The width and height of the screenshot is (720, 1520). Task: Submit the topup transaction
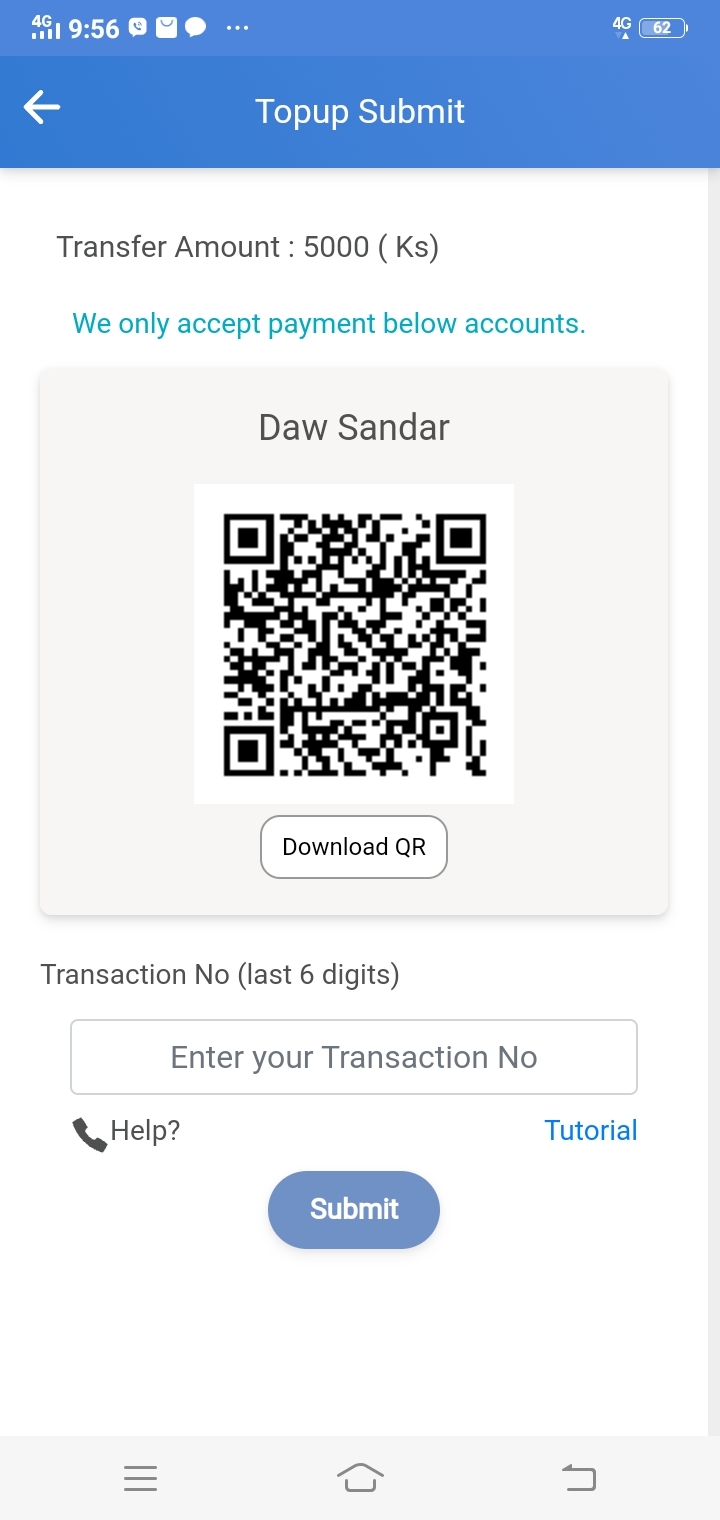click(354, 1209)
